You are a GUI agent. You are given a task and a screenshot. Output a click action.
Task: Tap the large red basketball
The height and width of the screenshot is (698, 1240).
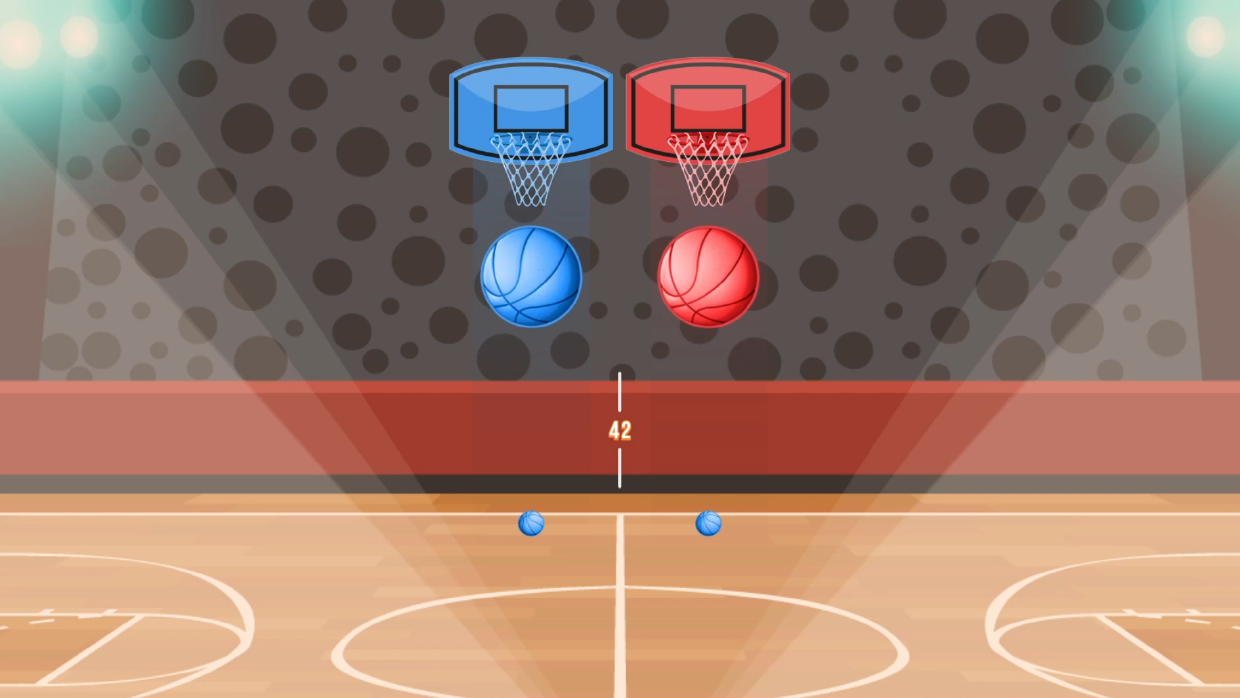(708, 276)
